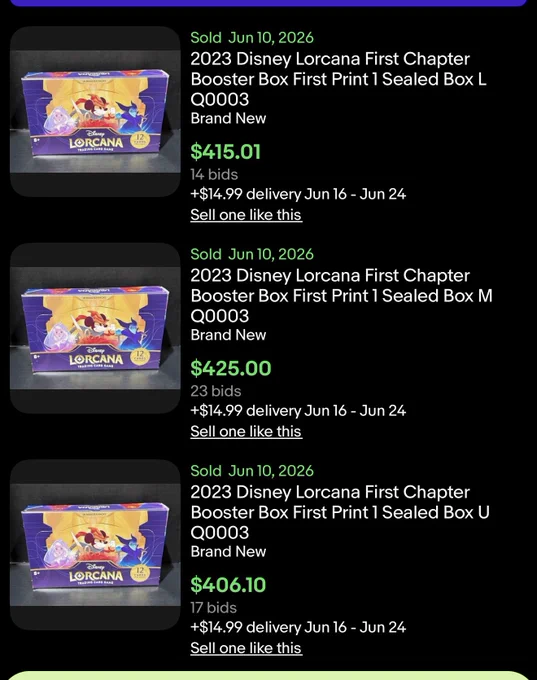
Task: View the photo of the $425.00 booster box
Action: (95, 328)
